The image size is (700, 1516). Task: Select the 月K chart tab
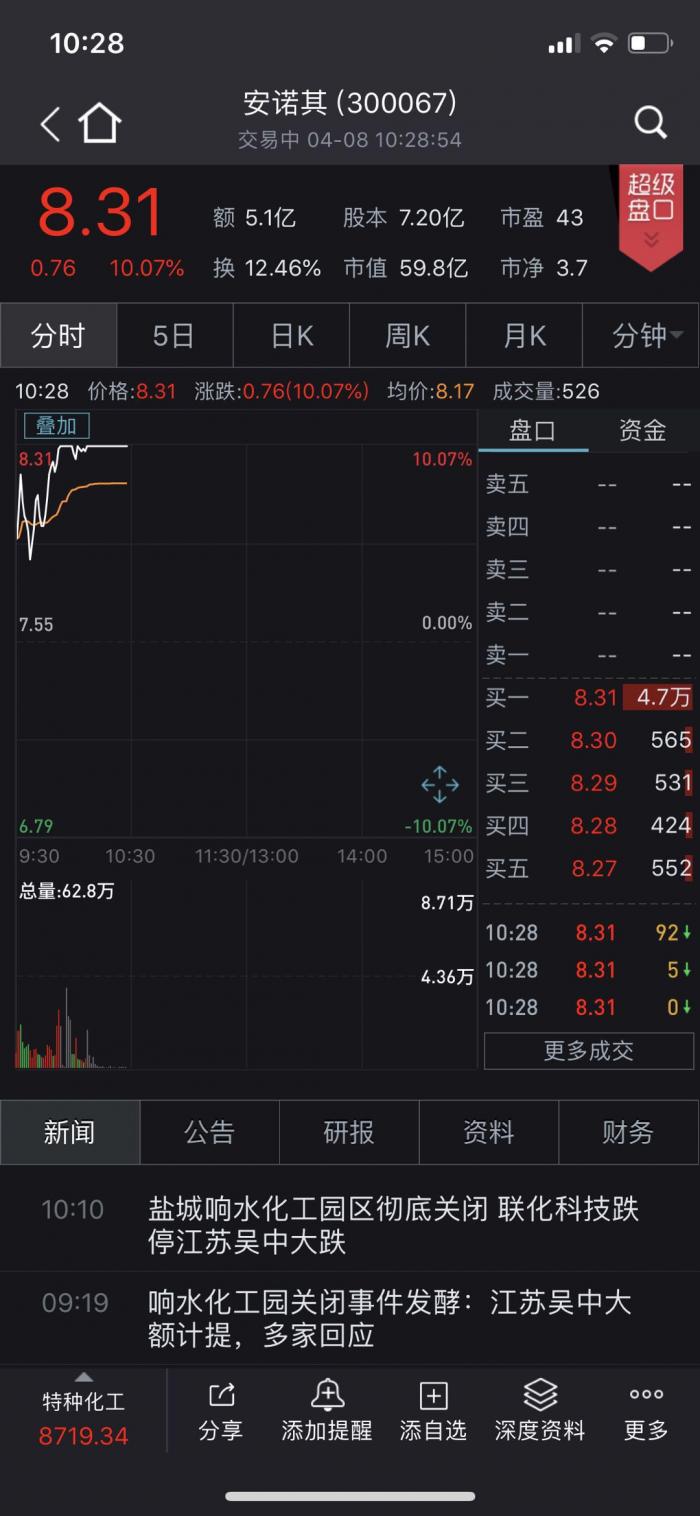(x=523, y=336)
